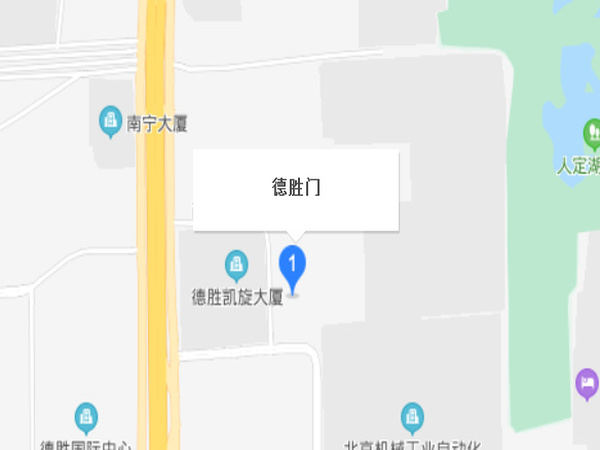Open the 德胜门 info window
The image size is (600, 450).
point(296,188)
